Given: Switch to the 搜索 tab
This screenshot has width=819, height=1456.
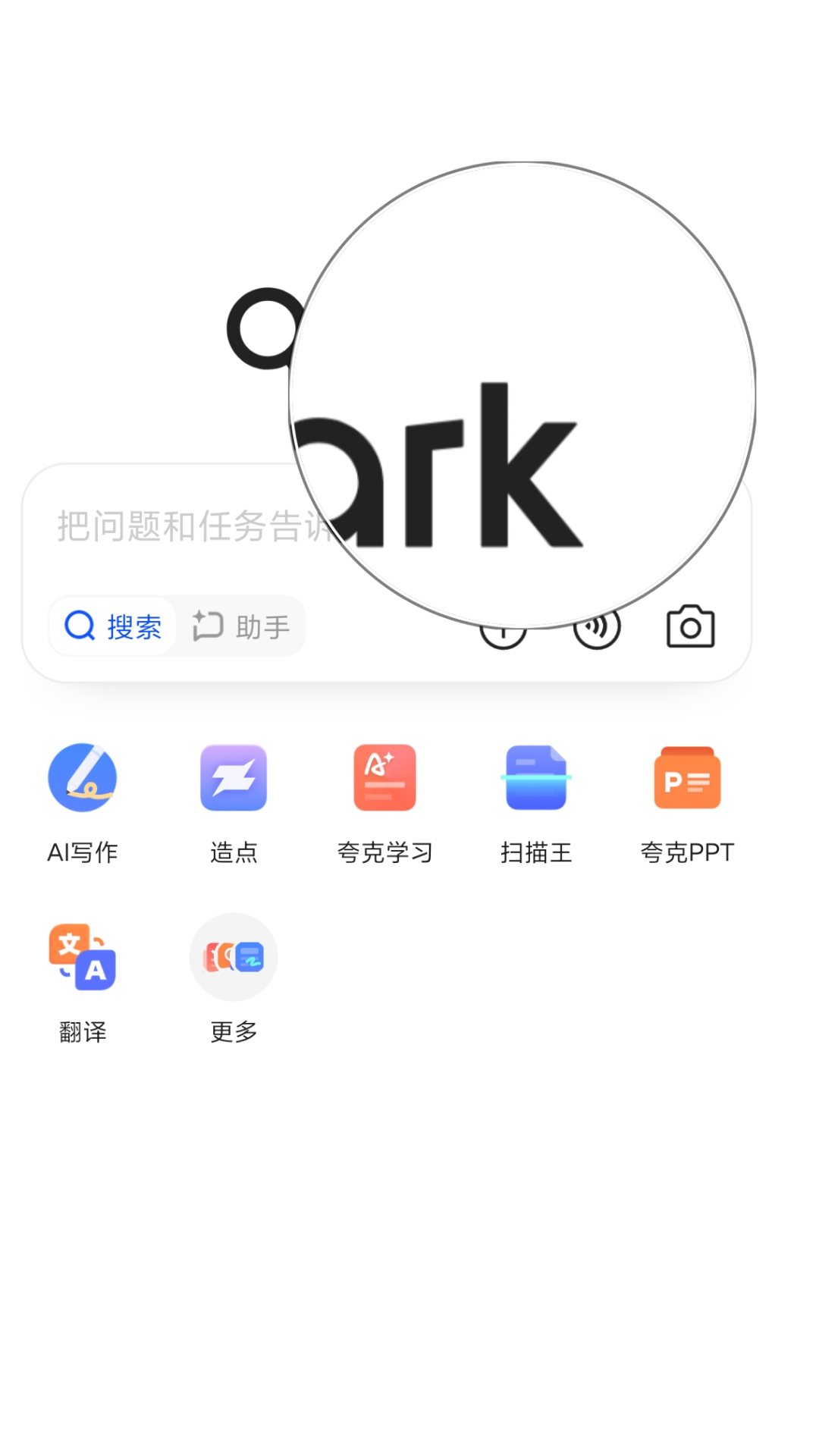Looking at the screenshot, I should tap(111, 626).
